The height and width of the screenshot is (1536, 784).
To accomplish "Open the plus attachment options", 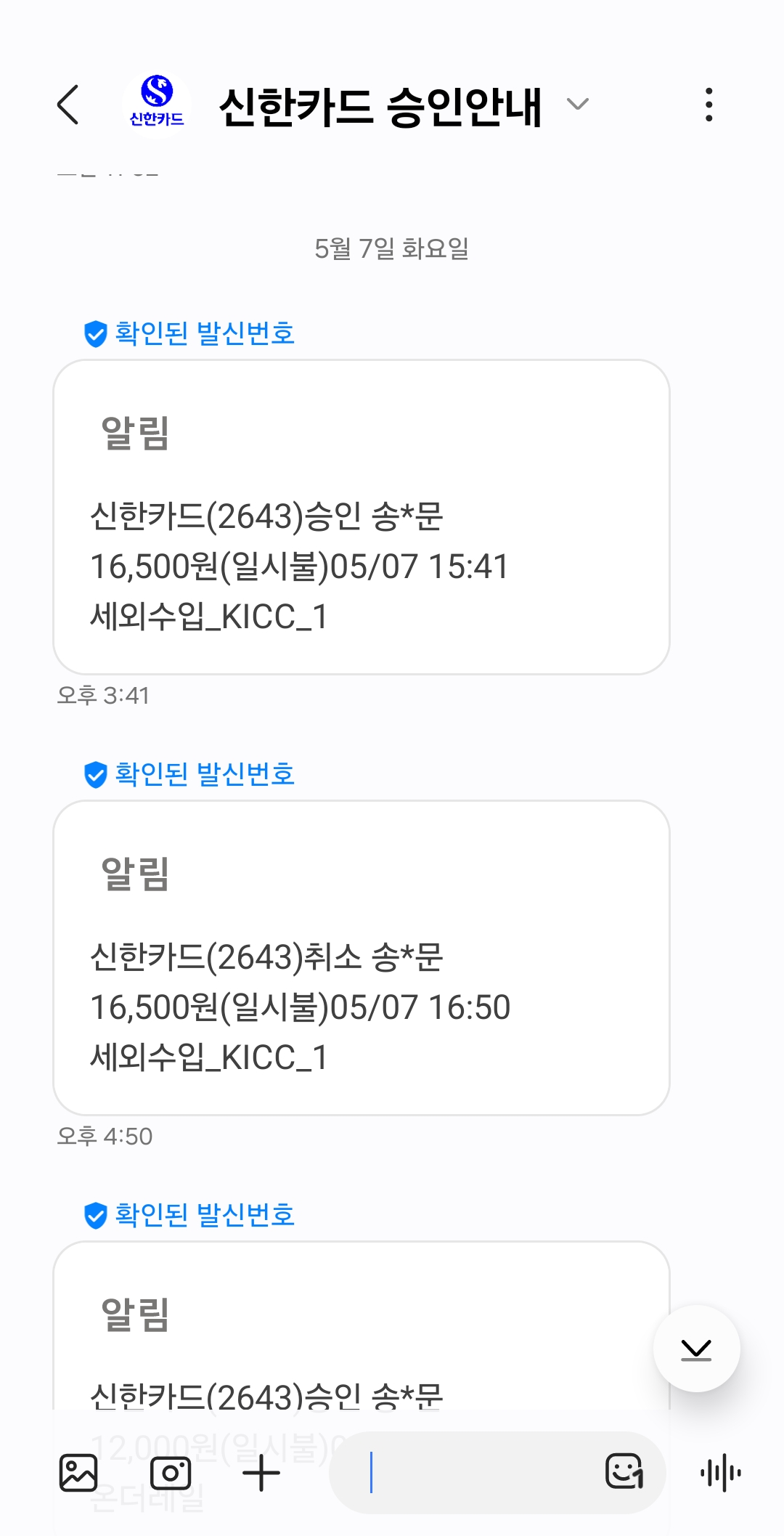I will pos(261,1473).
